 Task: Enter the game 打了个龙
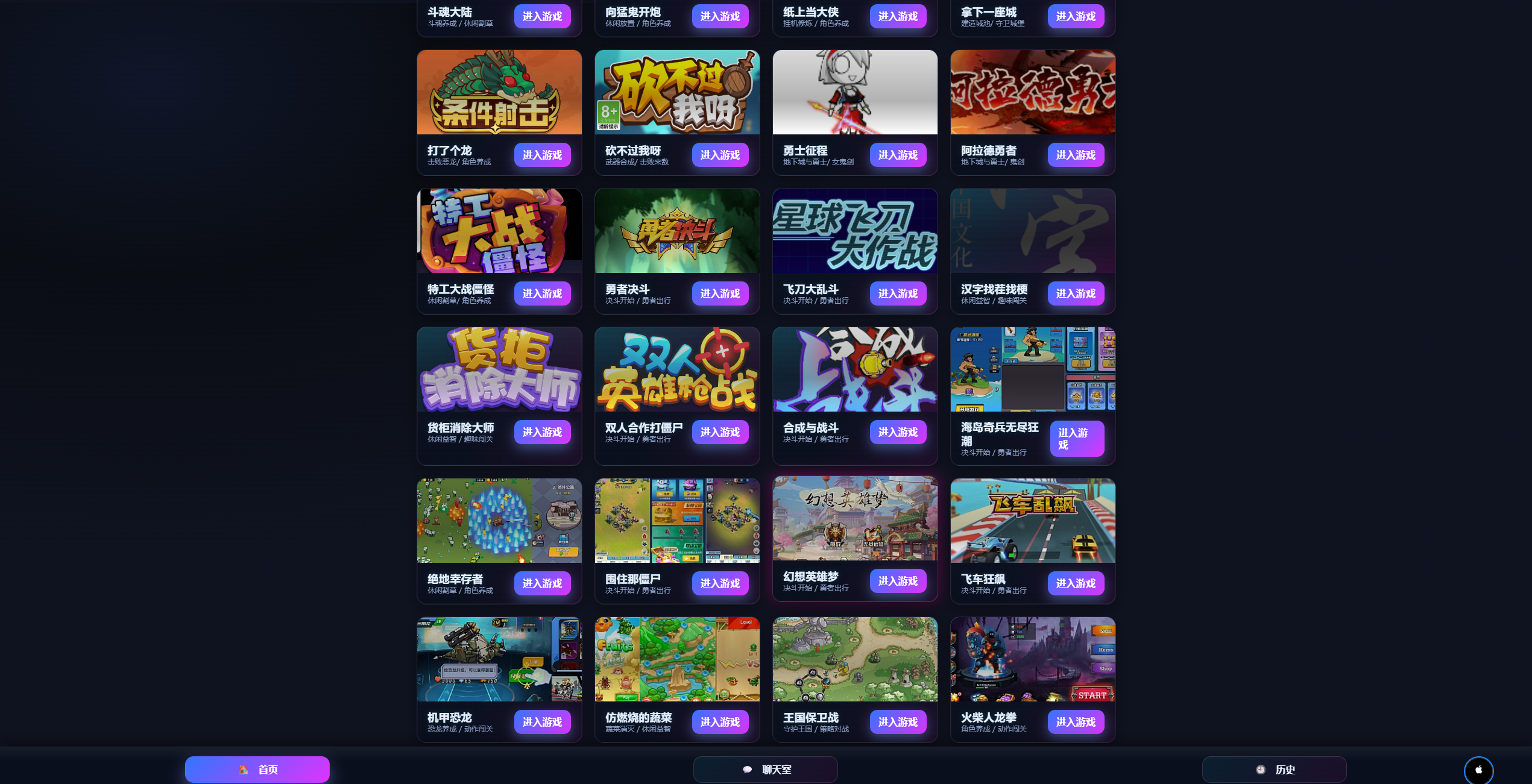coord(542,155)
